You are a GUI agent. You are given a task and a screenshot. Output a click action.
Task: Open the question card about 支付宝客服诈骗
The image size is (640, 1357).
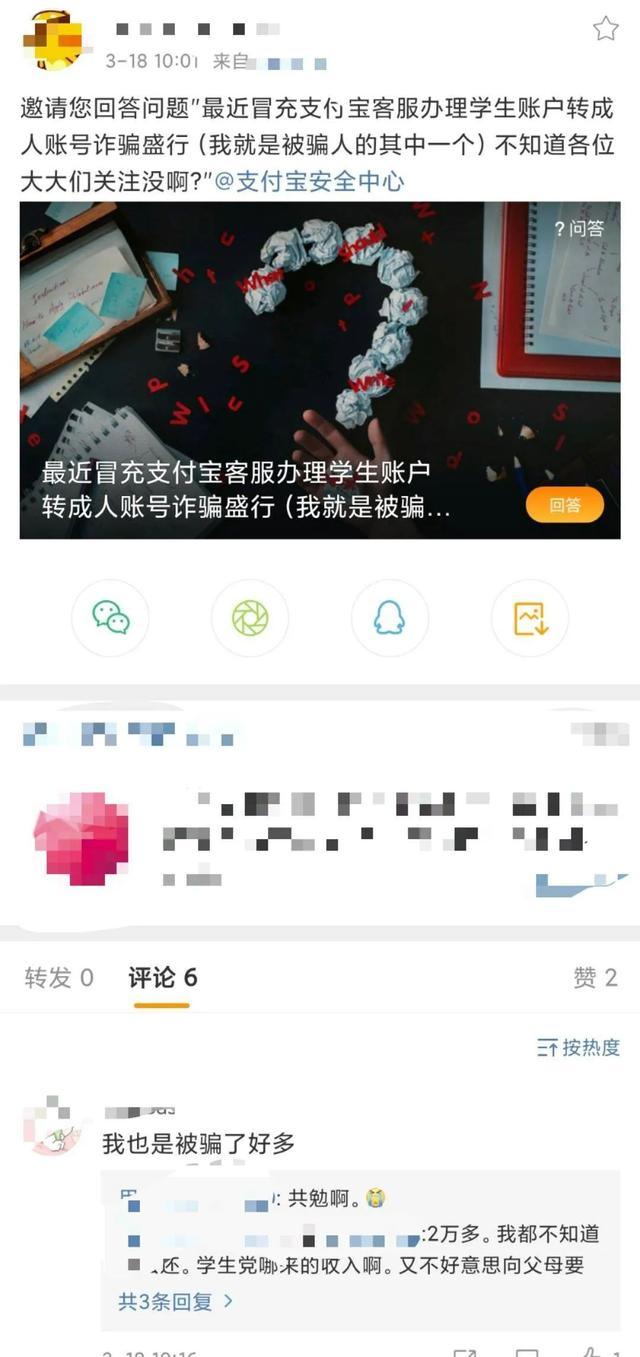[x=320, y=370]
